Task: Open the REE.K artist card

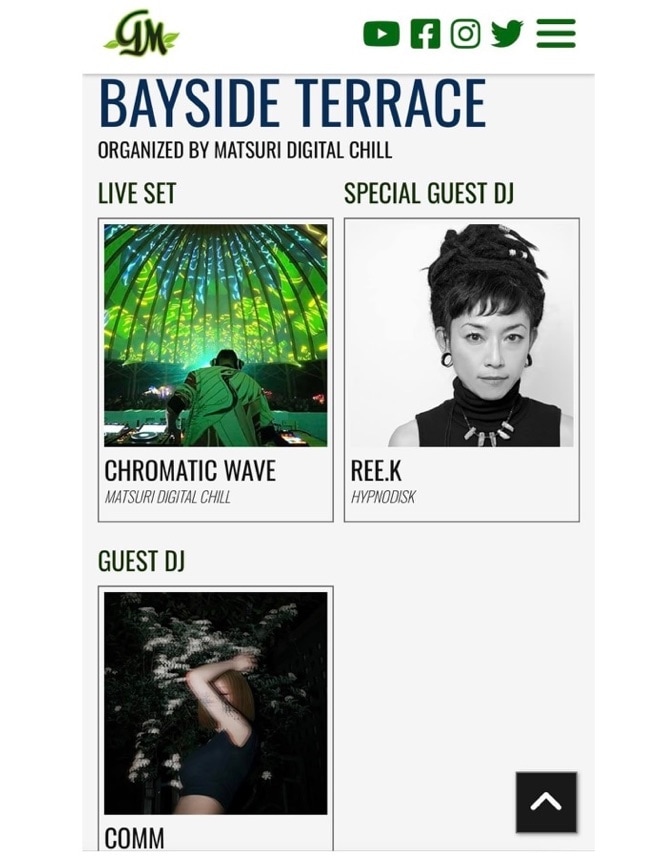Action: (x=461, y=369)
